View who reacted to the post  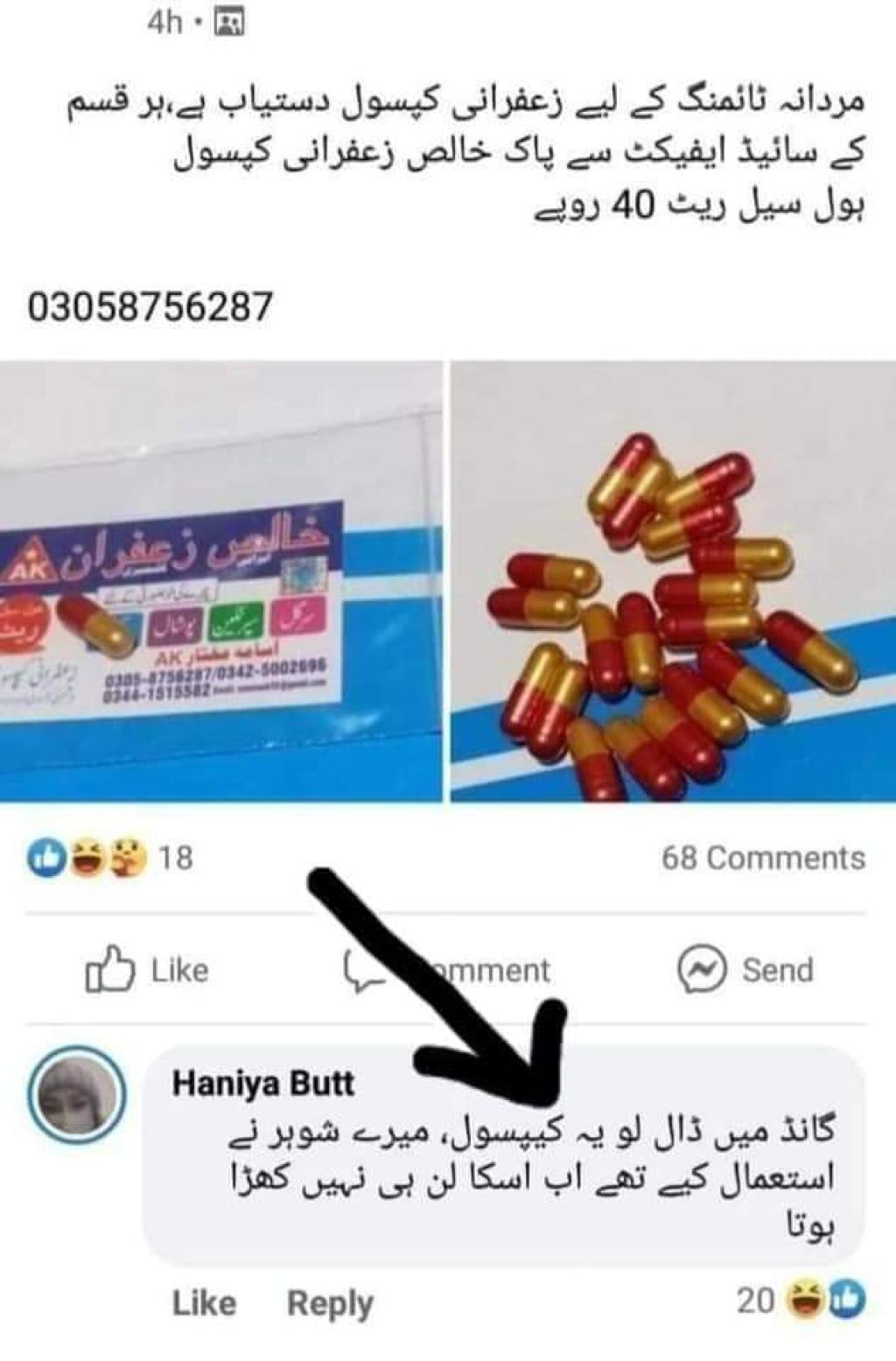pos(109,858)
